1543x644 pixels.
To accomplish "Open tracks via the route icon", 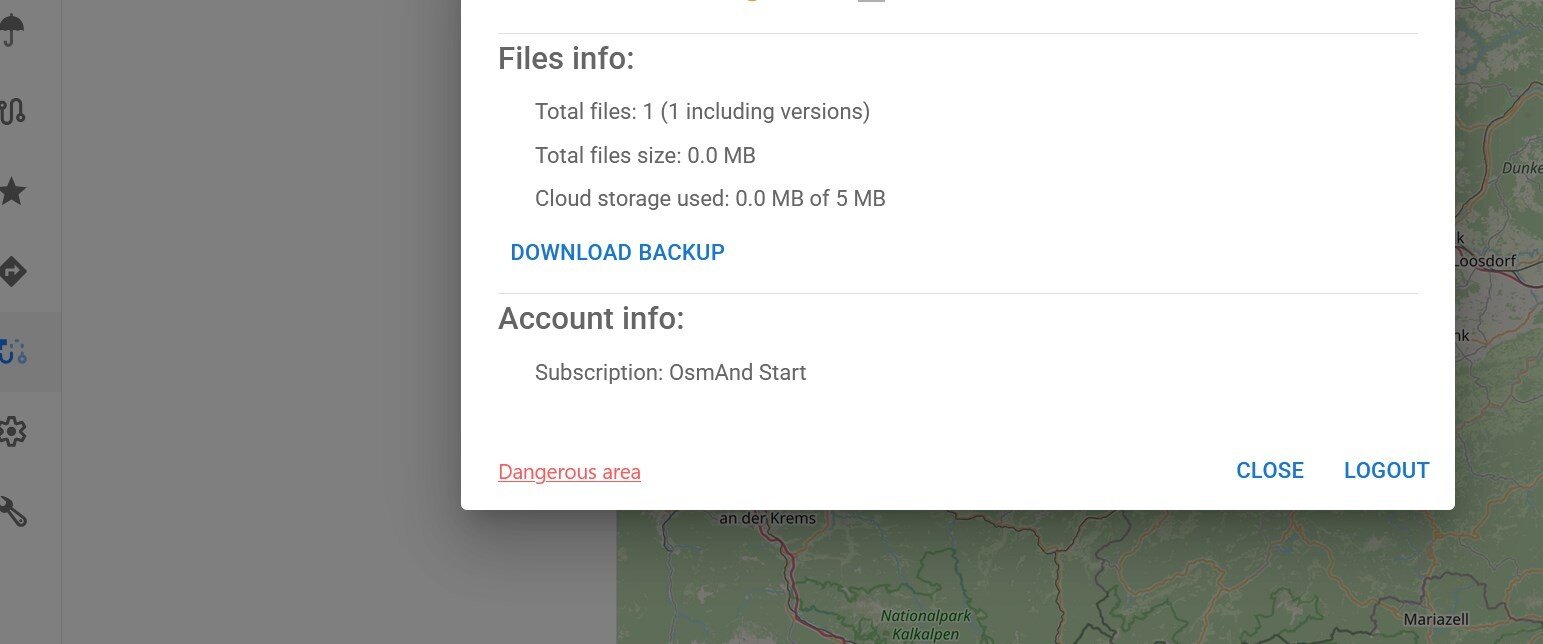I will tap(12, 111).
